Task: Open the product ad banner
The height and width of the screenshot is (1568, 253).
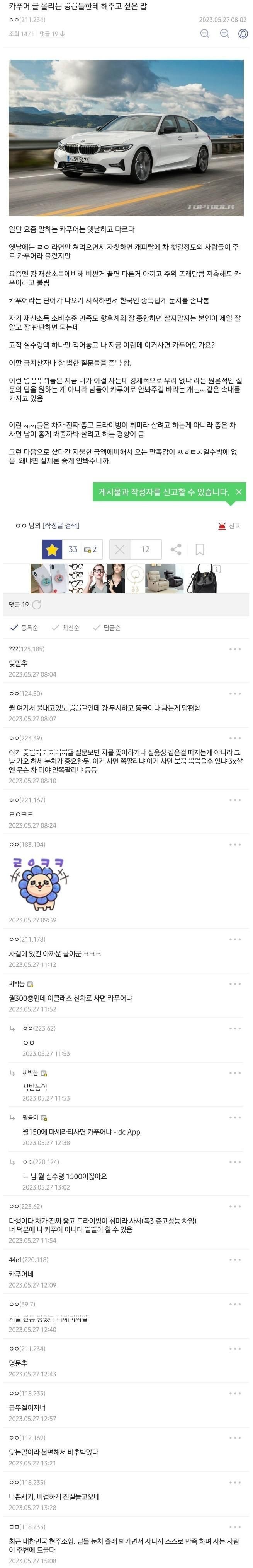Action: [x=126, y=578]
